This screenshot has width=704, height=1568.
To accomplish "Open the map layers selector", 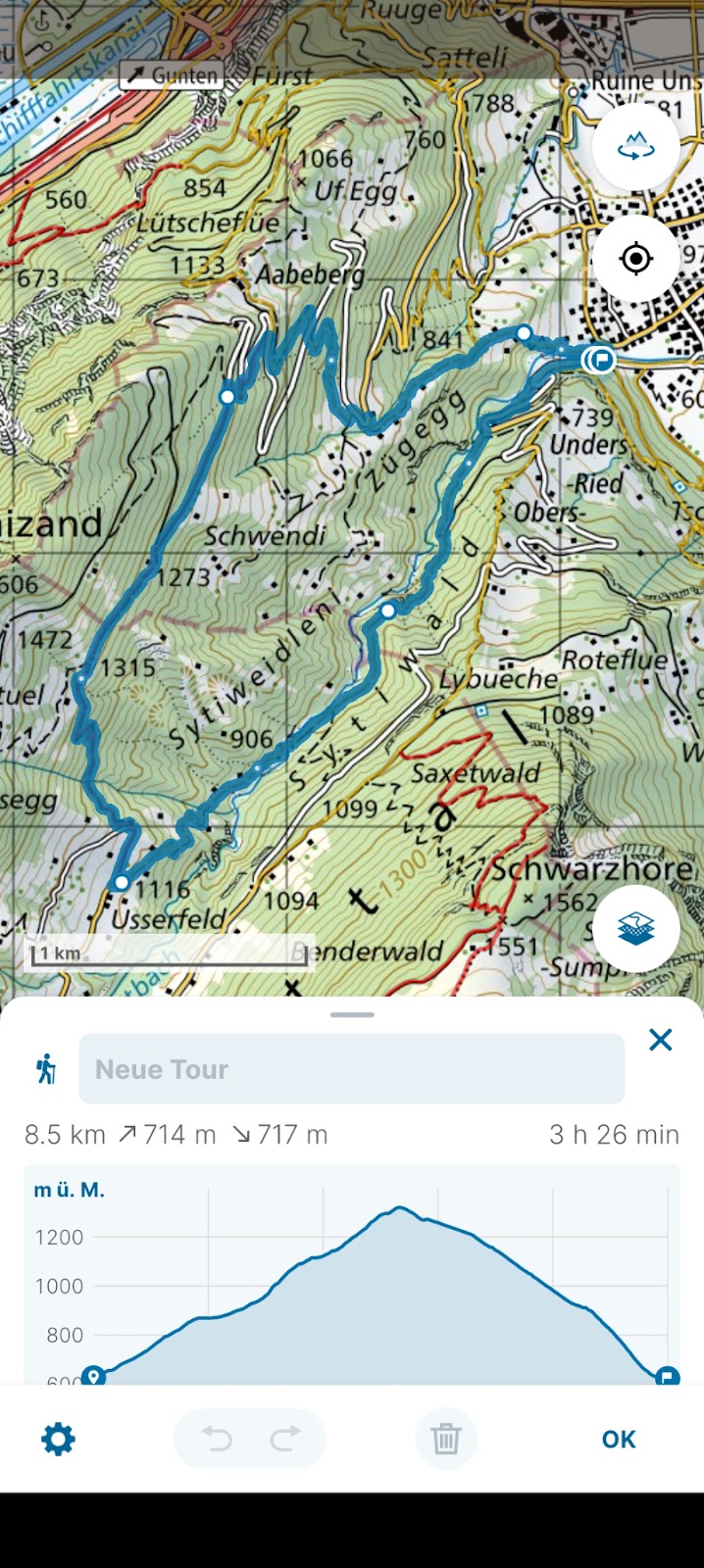I will 635,928.
